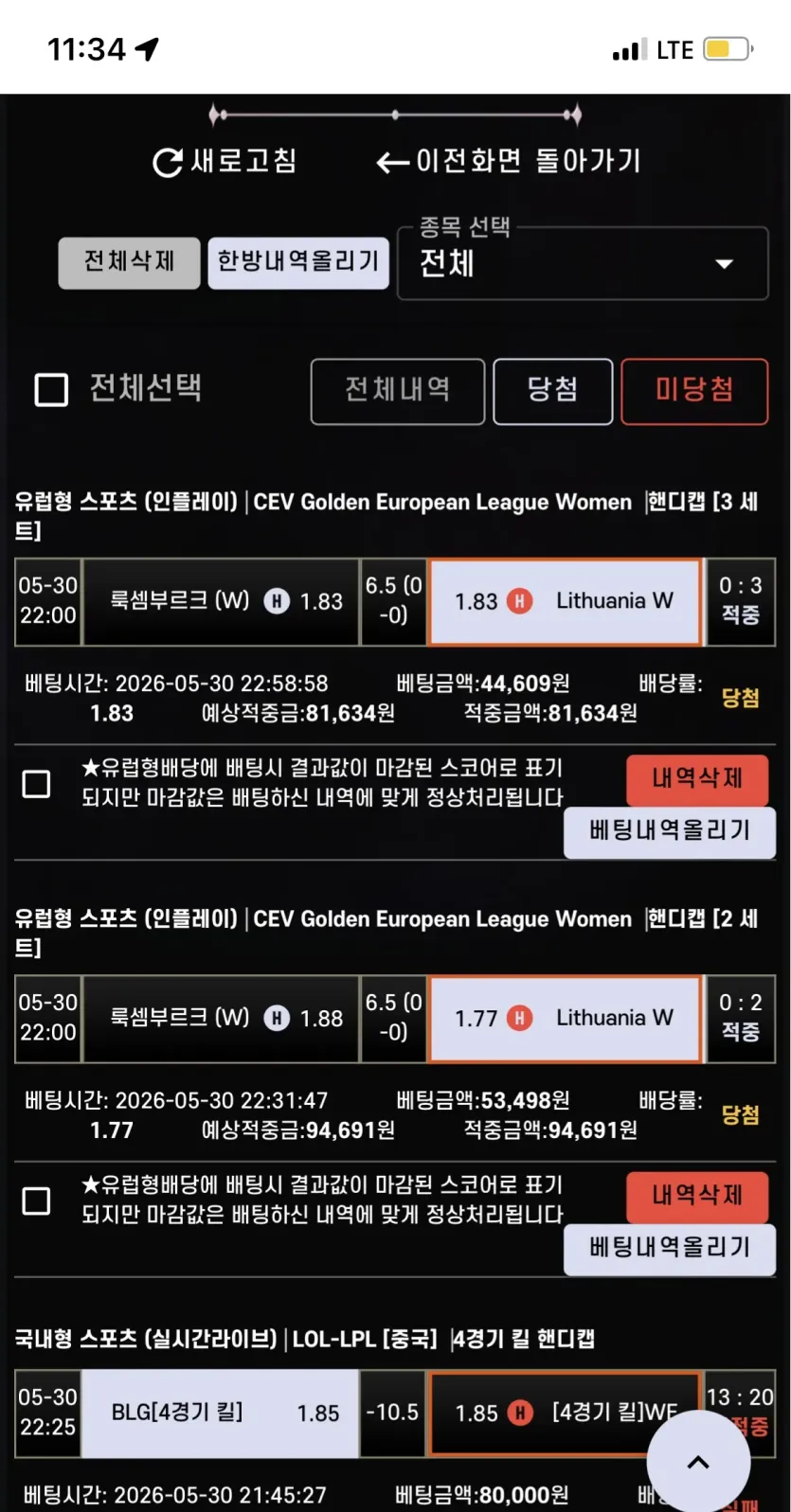Tap 내역삭제 for the 3세트 bet
This screenshot has height=1512, width=791.
(x=697, y=779)
